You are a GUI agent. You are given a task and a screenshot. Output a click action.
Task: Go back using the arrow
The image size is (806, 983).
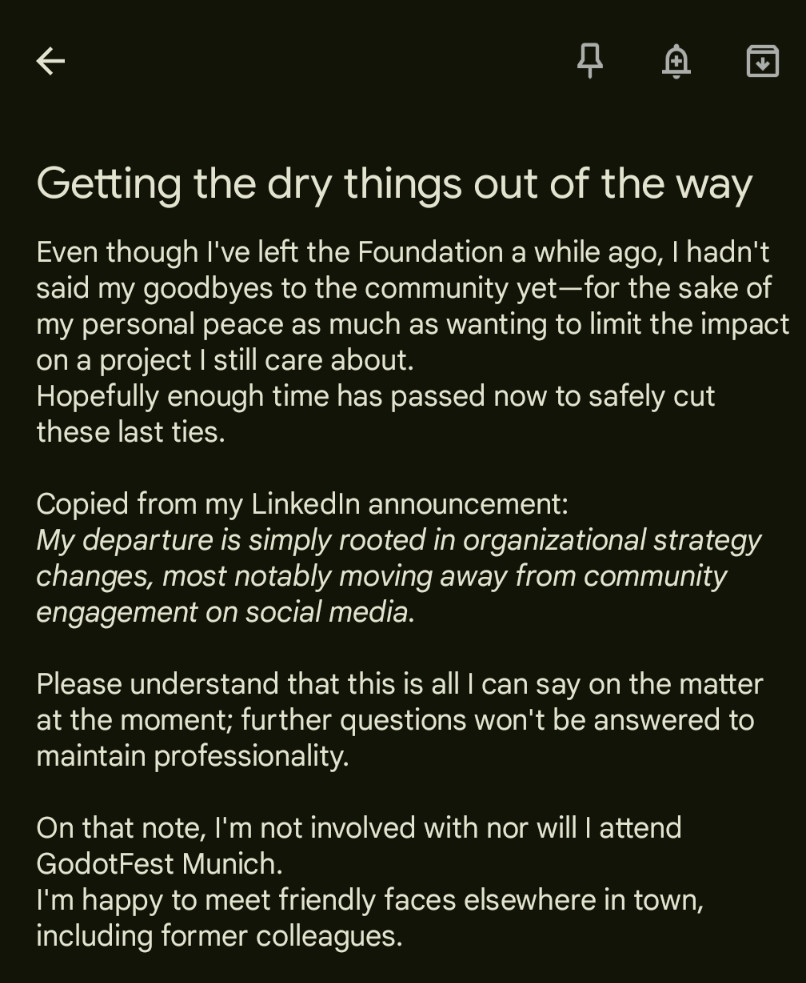click(x=51, y=61)
